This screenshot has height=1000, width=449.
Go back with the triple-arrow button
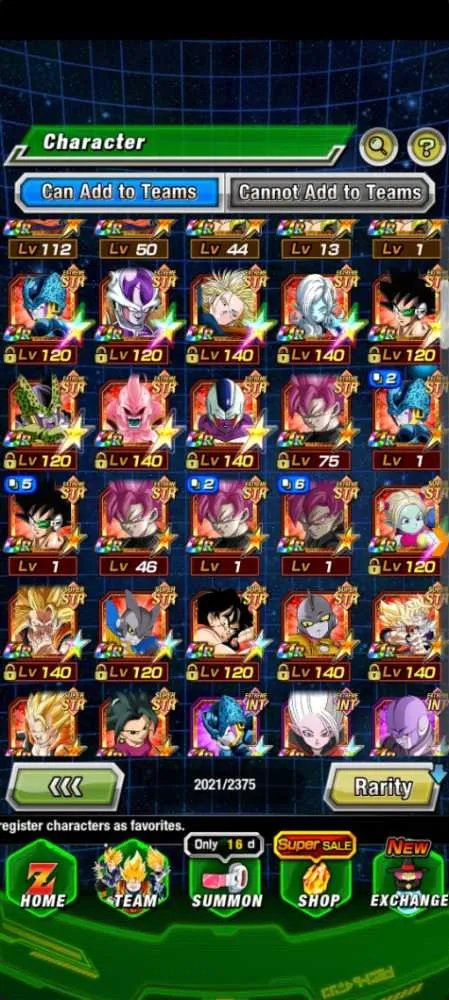point(66,787)
